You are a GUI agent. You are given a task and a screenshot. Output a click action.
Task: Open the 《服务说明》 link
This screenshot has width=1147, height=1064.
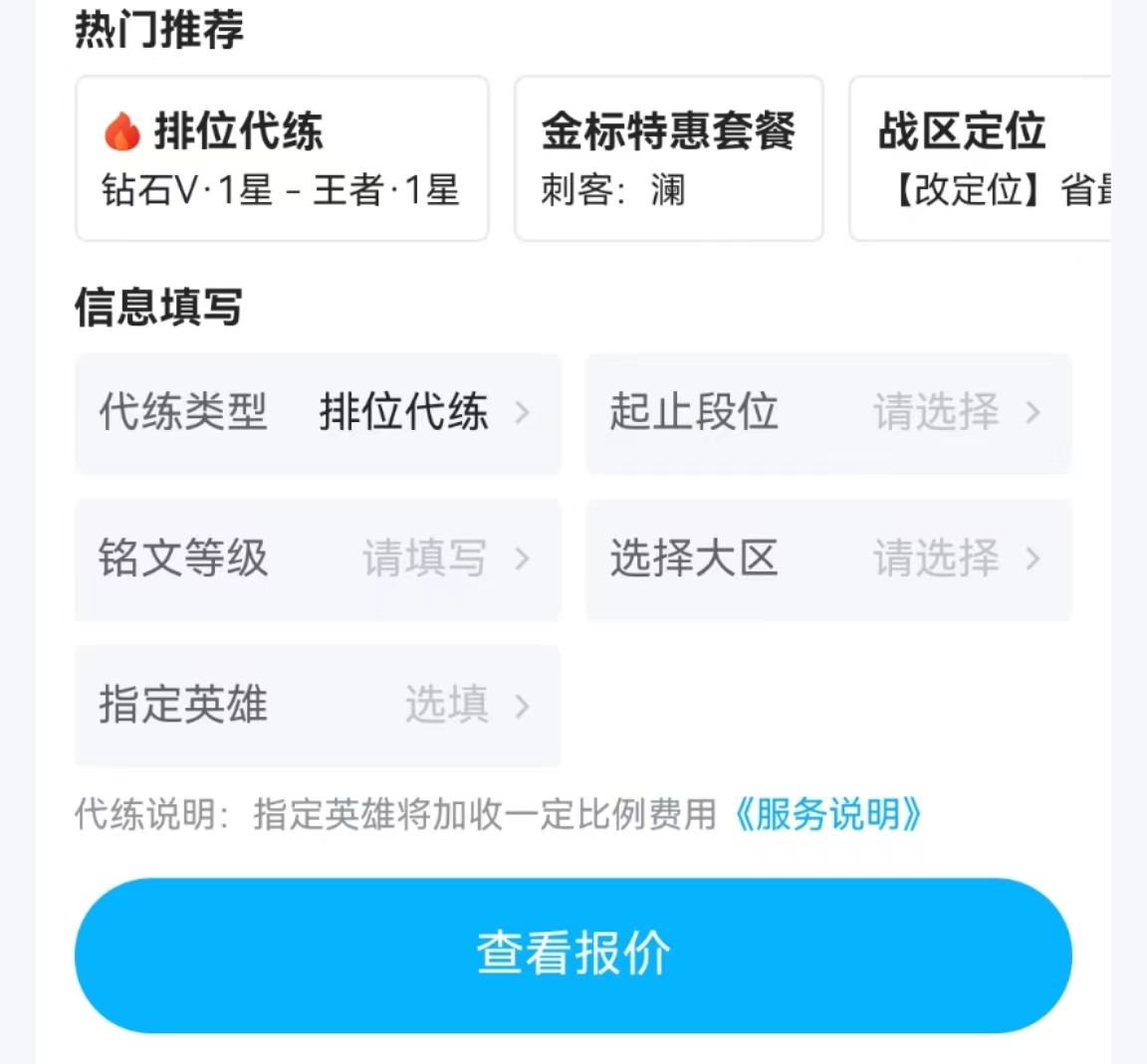pyautogui.click(x=827, y=814)
